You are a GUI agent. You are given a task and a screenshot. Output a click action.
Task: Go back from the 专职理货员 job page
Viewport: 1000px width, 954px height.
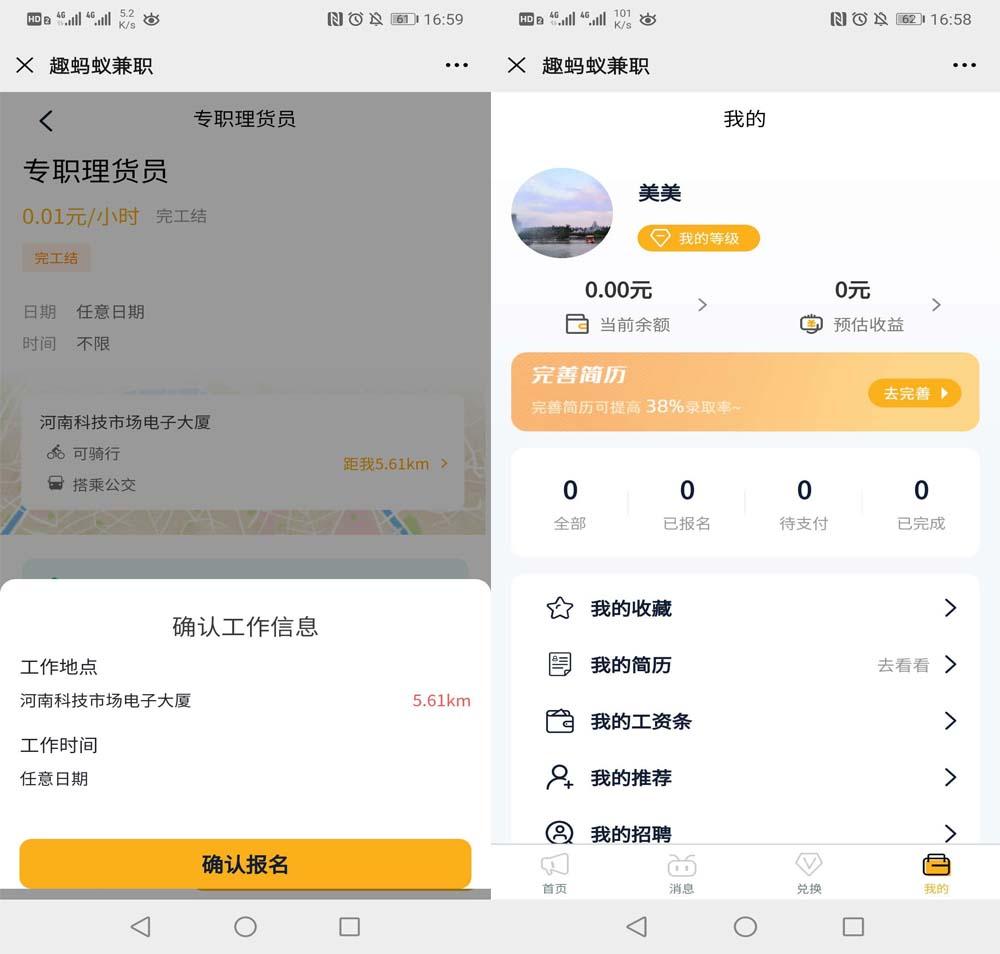coord(46,121)
